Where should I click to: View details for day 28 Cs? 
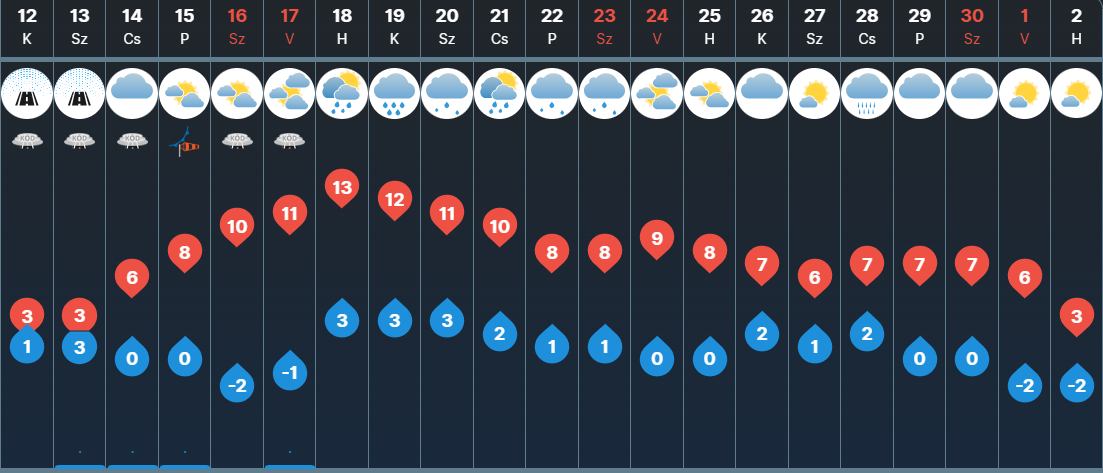867,27
